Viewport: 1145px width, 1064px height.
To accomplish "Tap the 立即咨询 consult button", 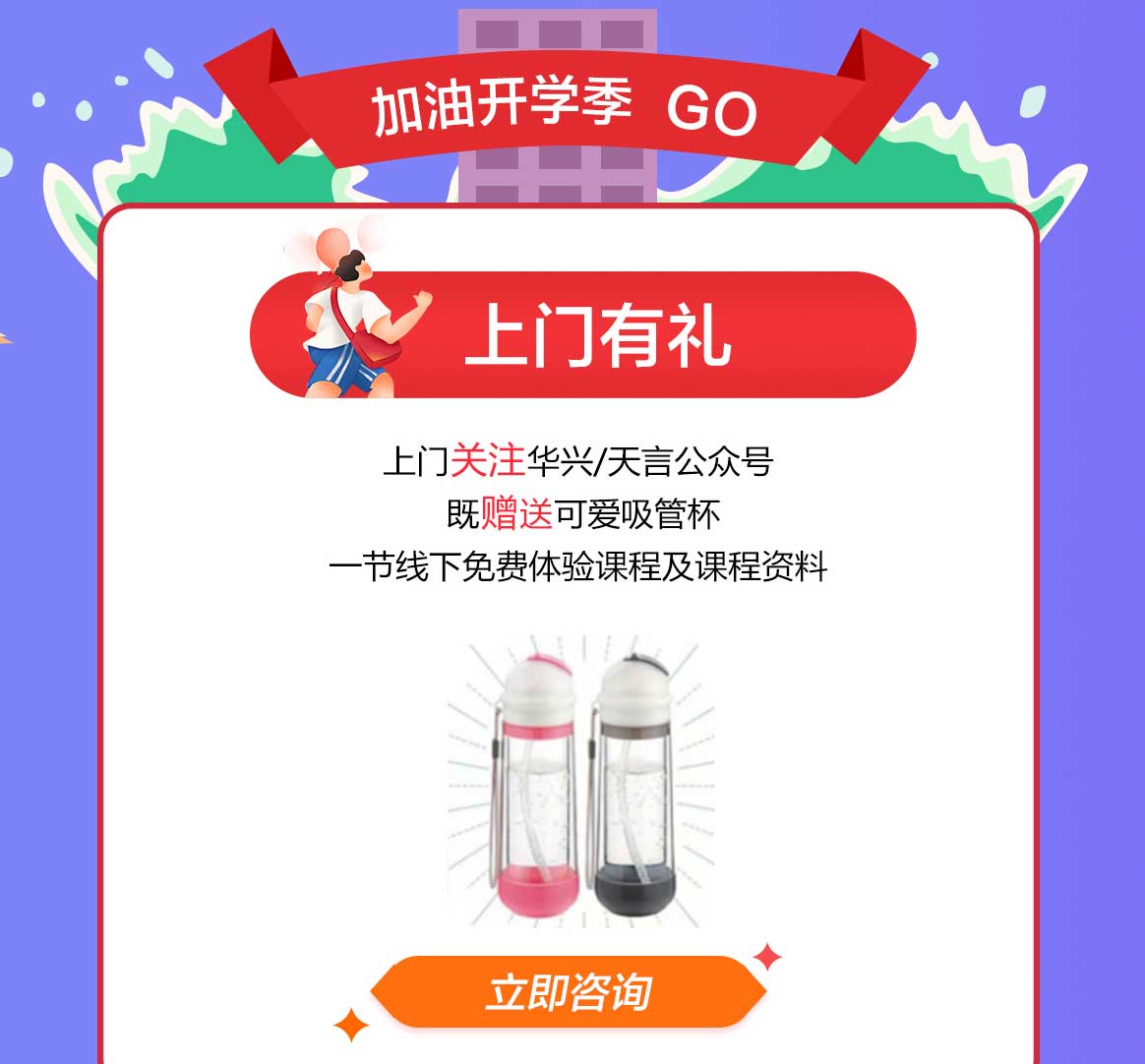I will tap(569, 992).
